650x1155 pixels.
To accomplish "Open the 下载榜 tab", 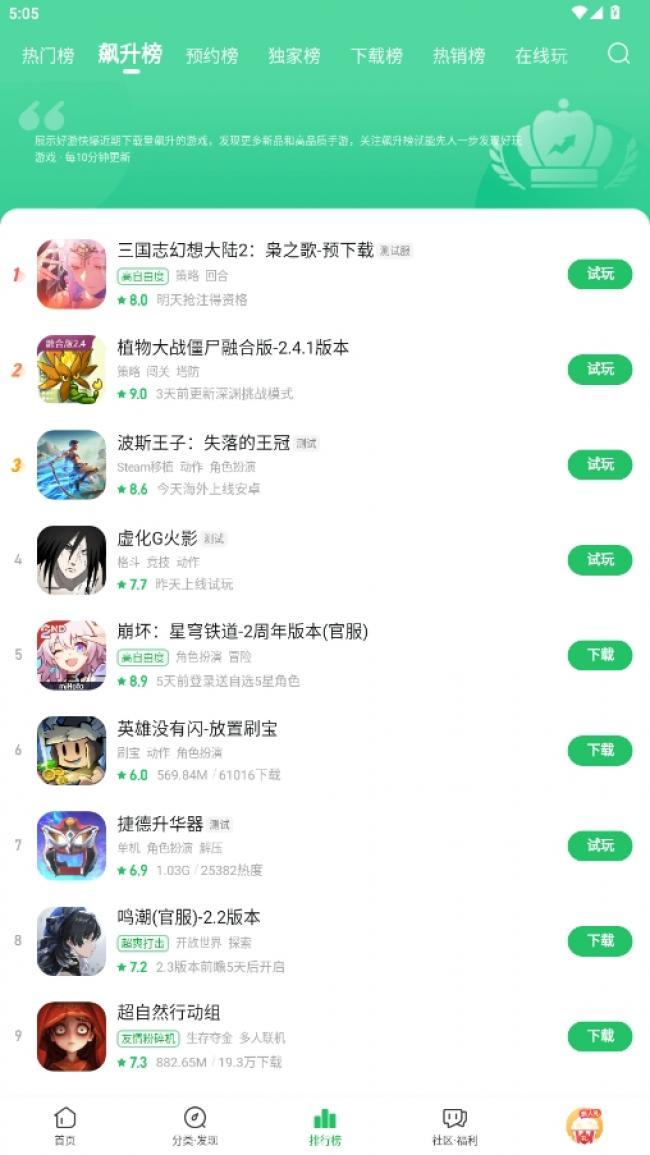I will [377, 56].
